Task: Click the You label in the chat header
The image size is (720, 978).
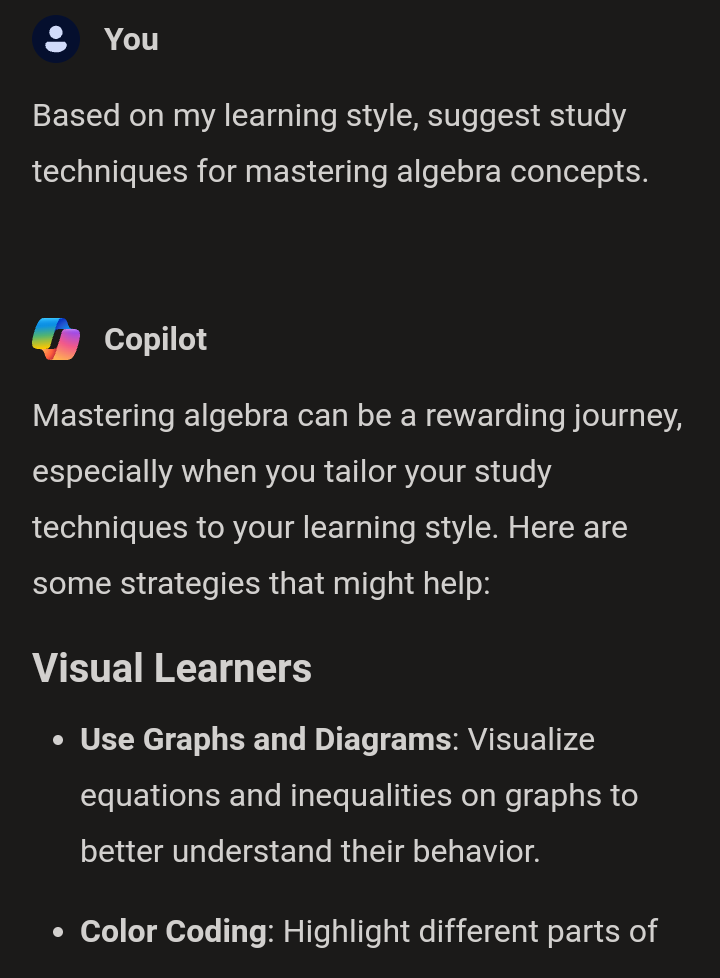Action: (131, 39)
